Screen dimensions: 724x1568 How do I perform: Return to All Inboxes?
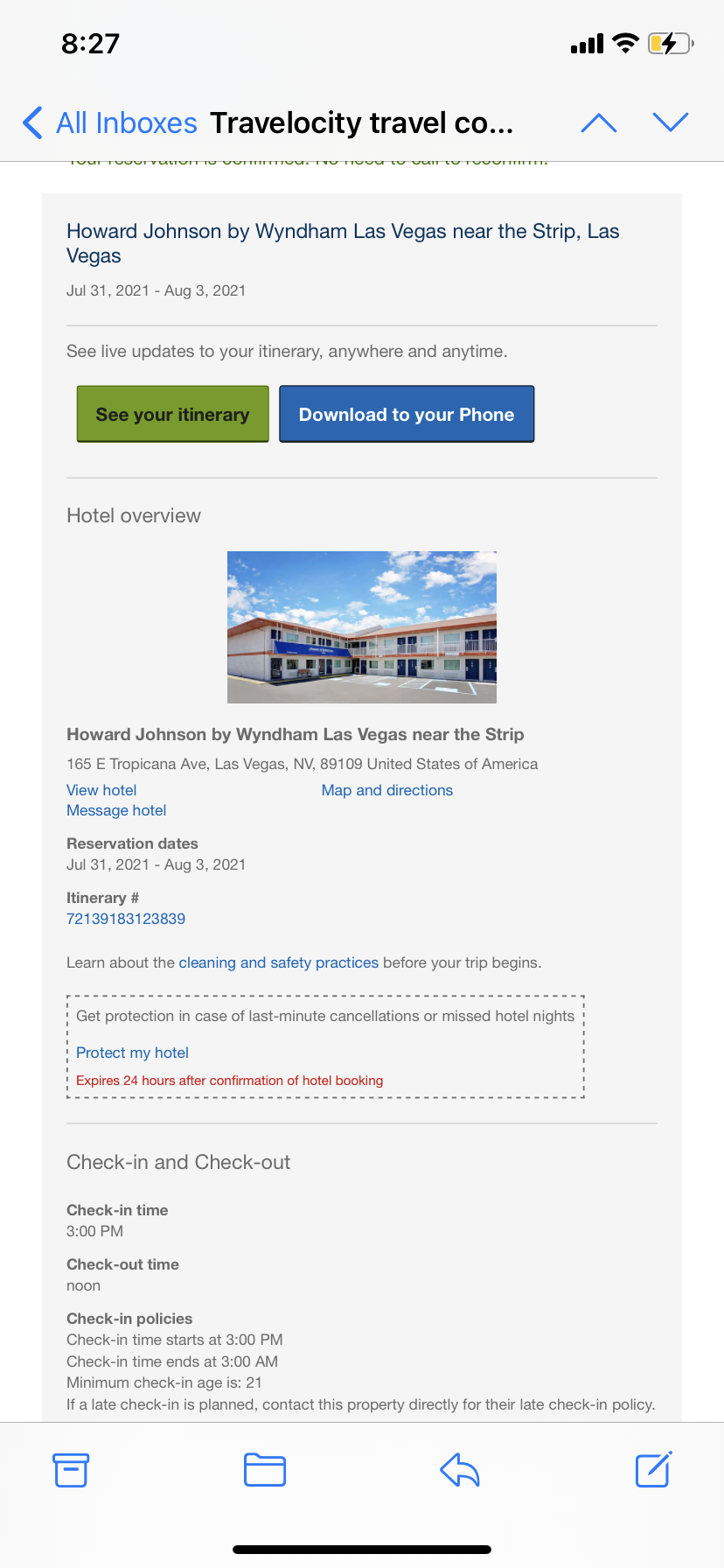[126, 122]
